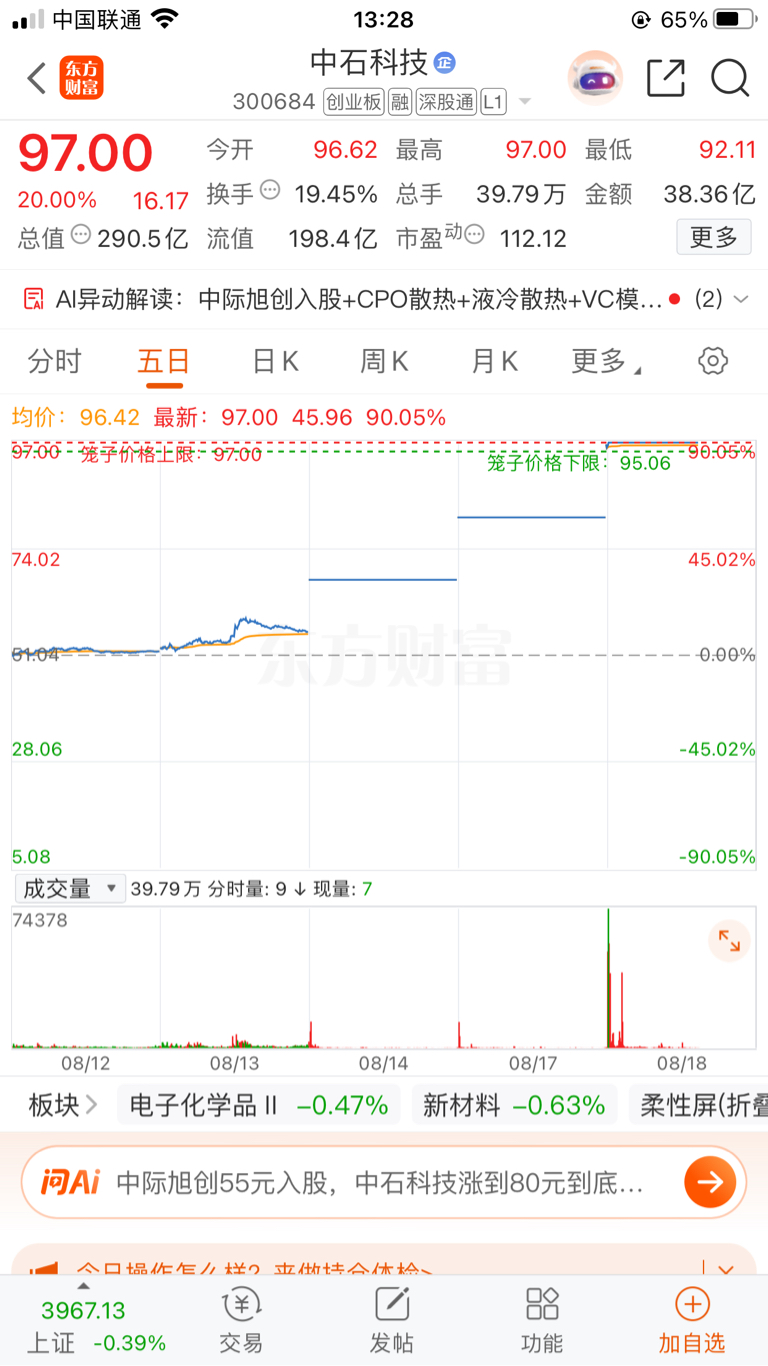Open 更多 chart period options

coord(605,361)
